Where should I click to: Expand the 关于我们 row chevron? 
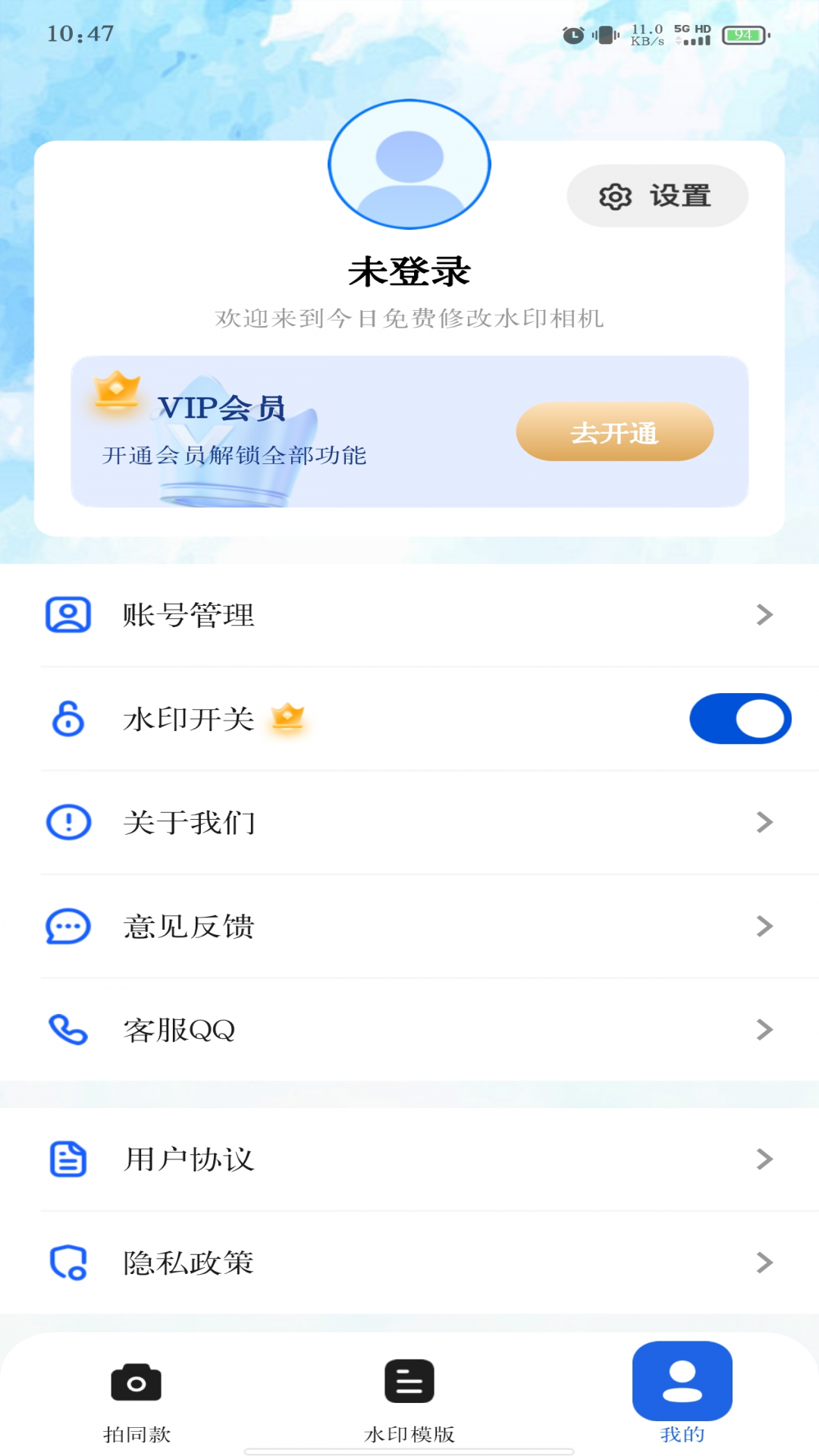tap(764, 822)
